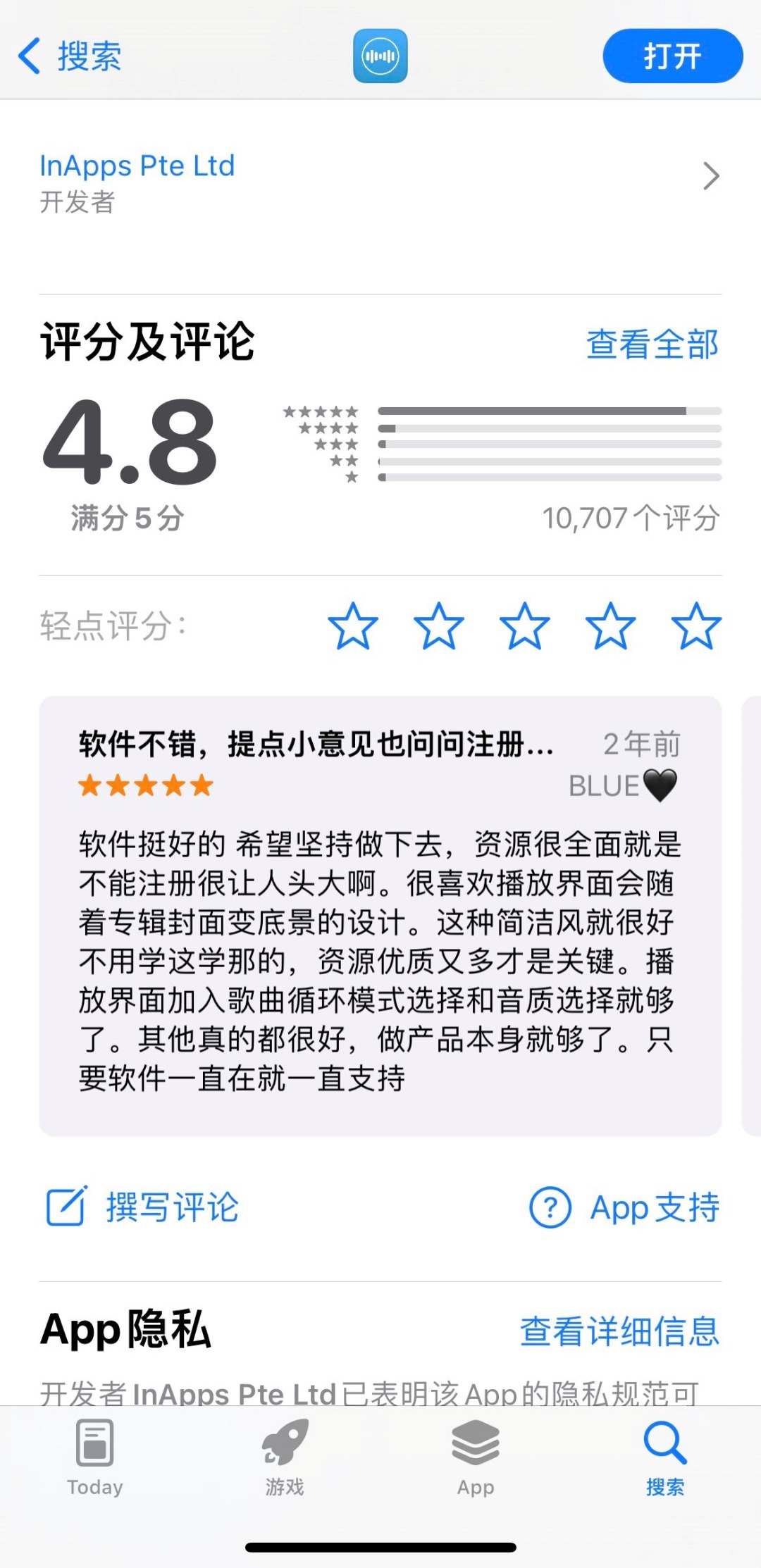Rate the app four stars
Image resolution: width=761 pixels, height=1568 pixels.
[611, 626]
